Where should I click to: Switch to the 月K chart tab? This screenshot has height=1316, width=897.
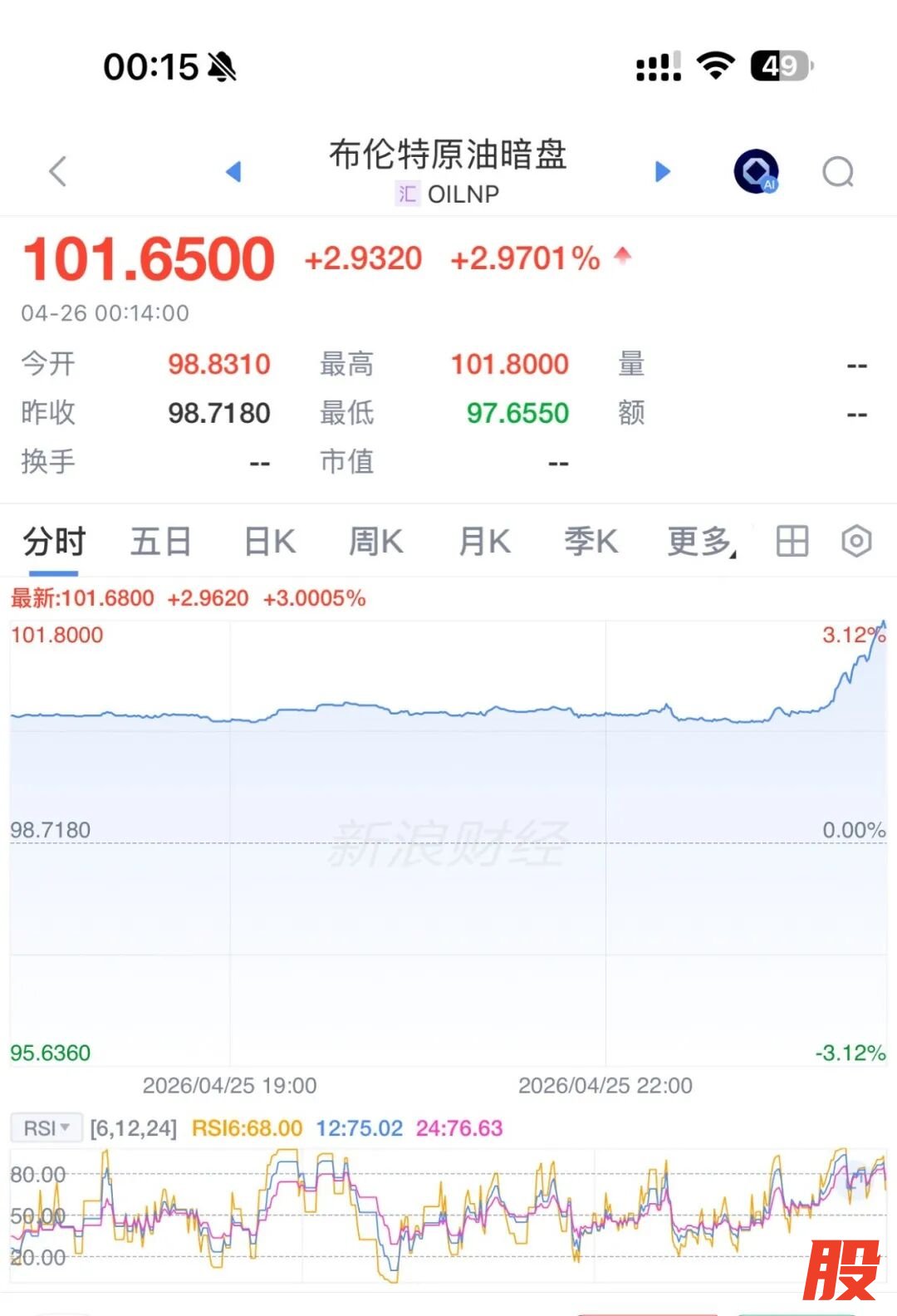click(x=484, y=542)
